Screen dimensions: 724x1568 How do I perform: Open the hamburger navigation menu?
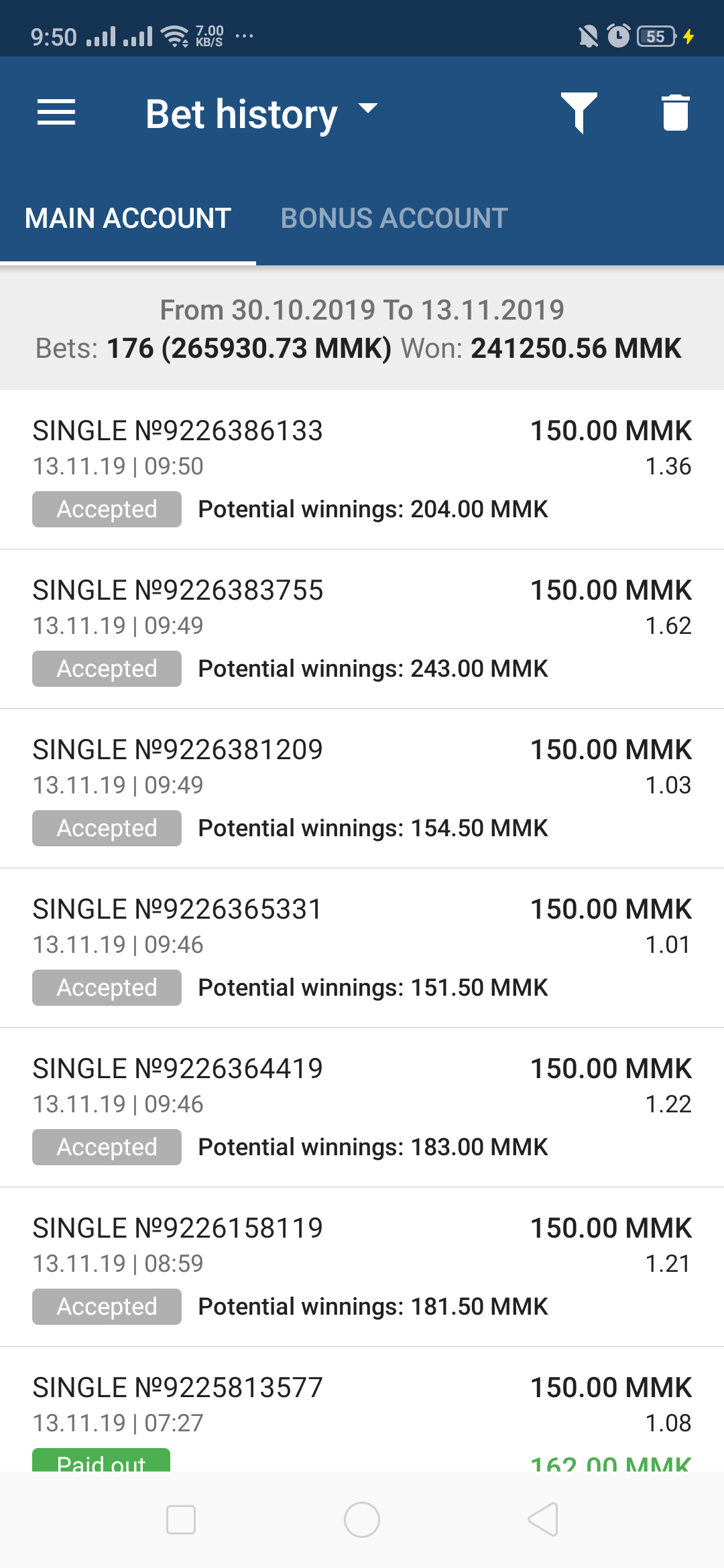[56, 113]
